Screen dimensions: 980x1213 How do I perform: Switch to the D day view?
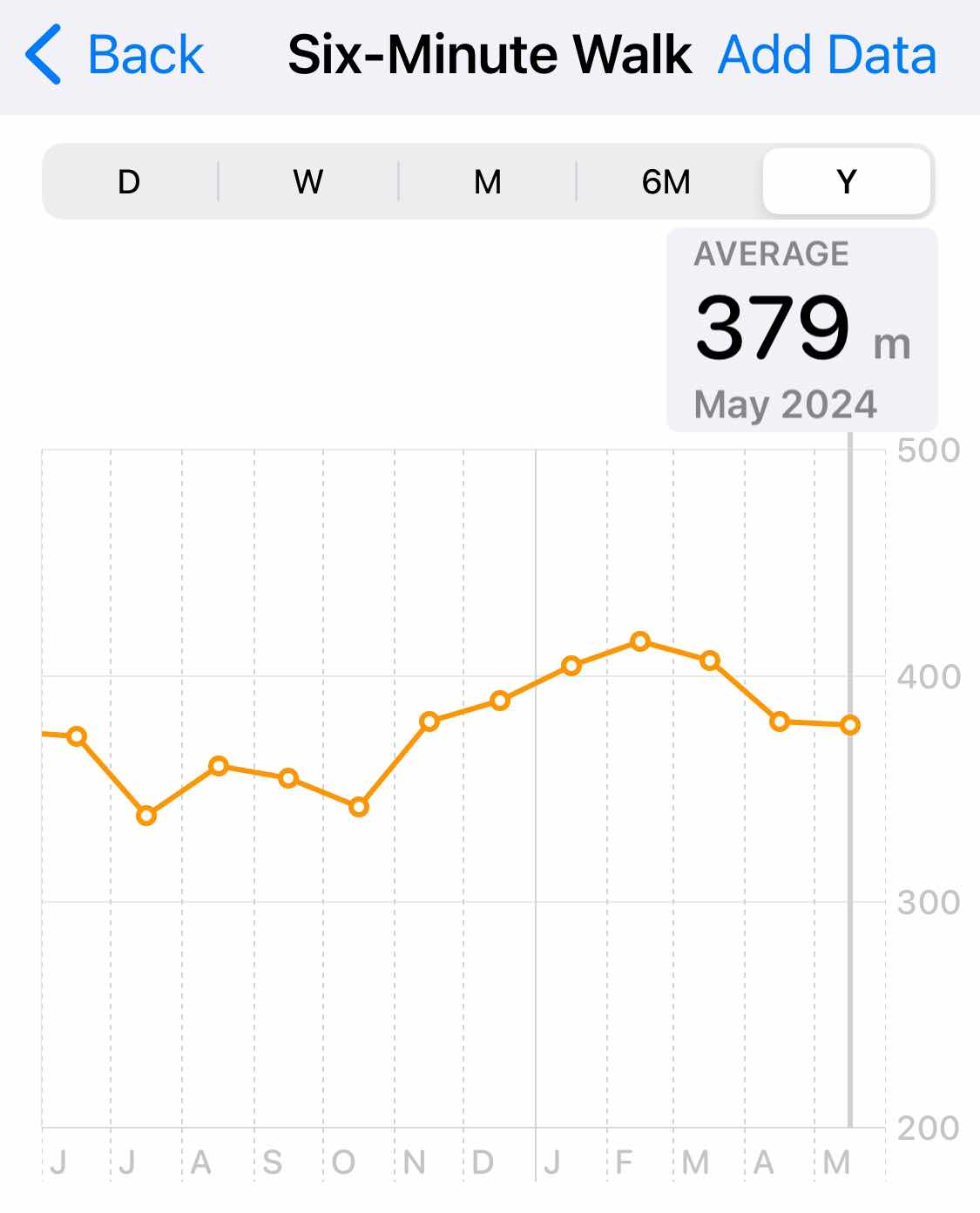tap(129, 182)
